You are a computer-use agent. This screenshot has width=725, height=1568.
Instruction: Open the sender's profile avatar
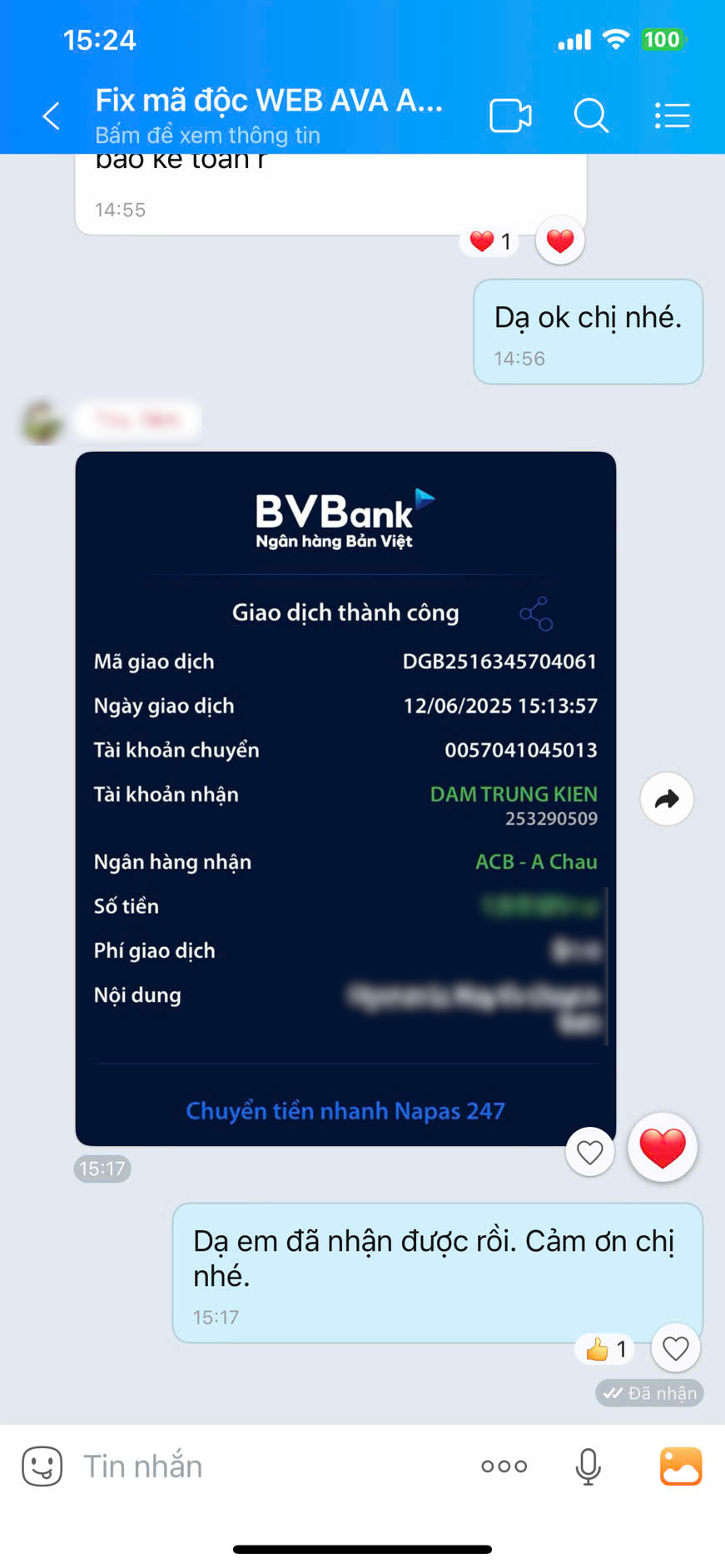pyautogui.click(x=42, y=421)
